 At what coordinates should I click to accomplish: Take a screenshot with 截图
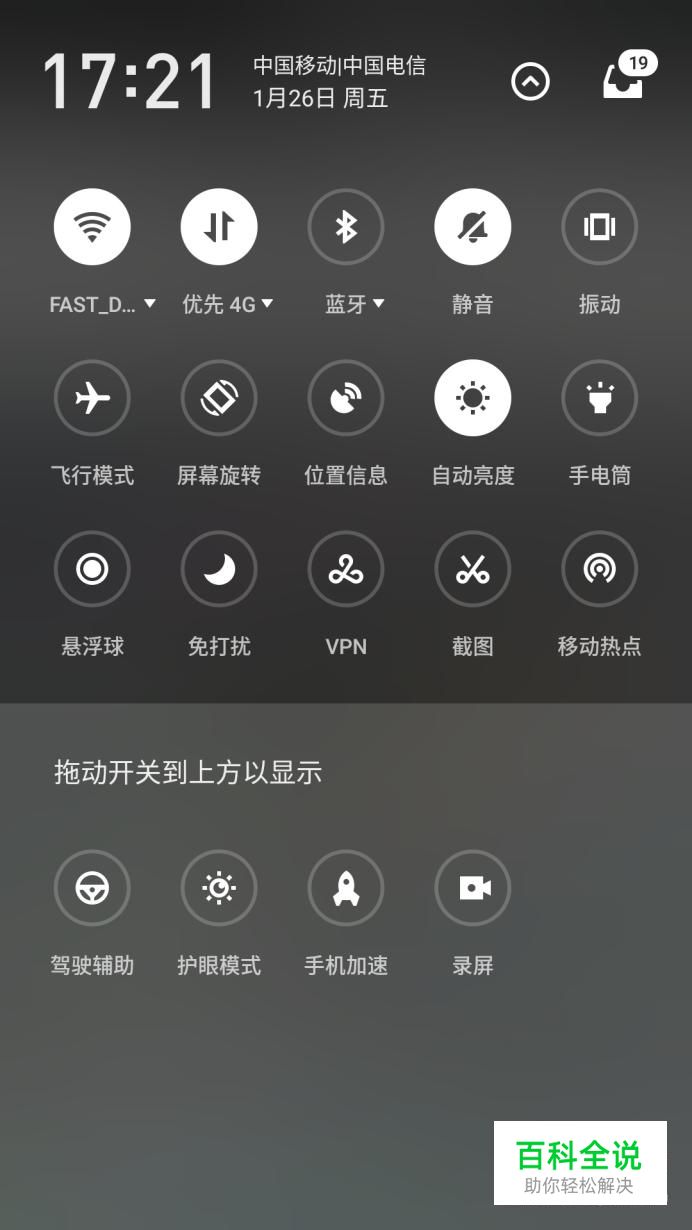(473, 569)
